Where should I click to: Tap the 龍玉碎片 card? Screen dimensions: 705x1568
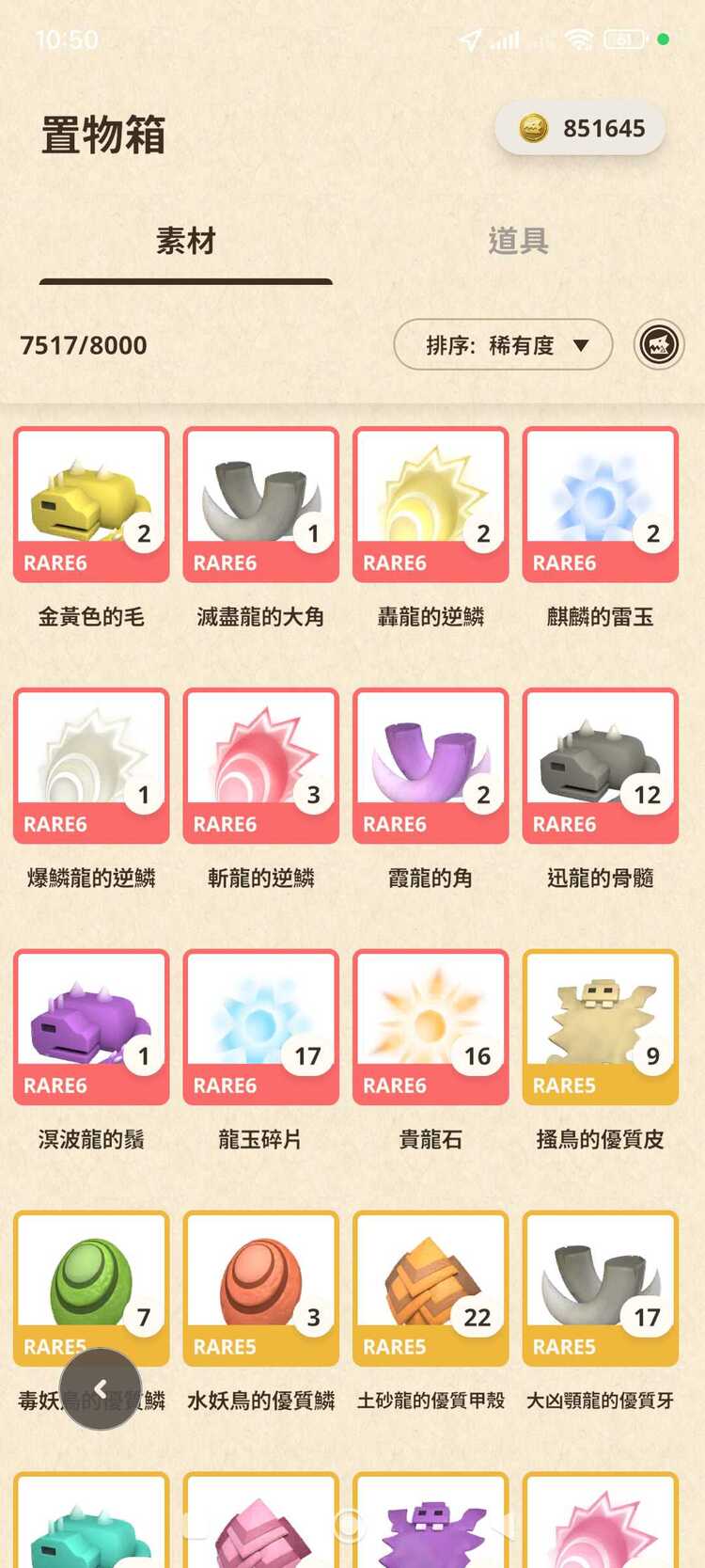click(x=260, y=1027)
